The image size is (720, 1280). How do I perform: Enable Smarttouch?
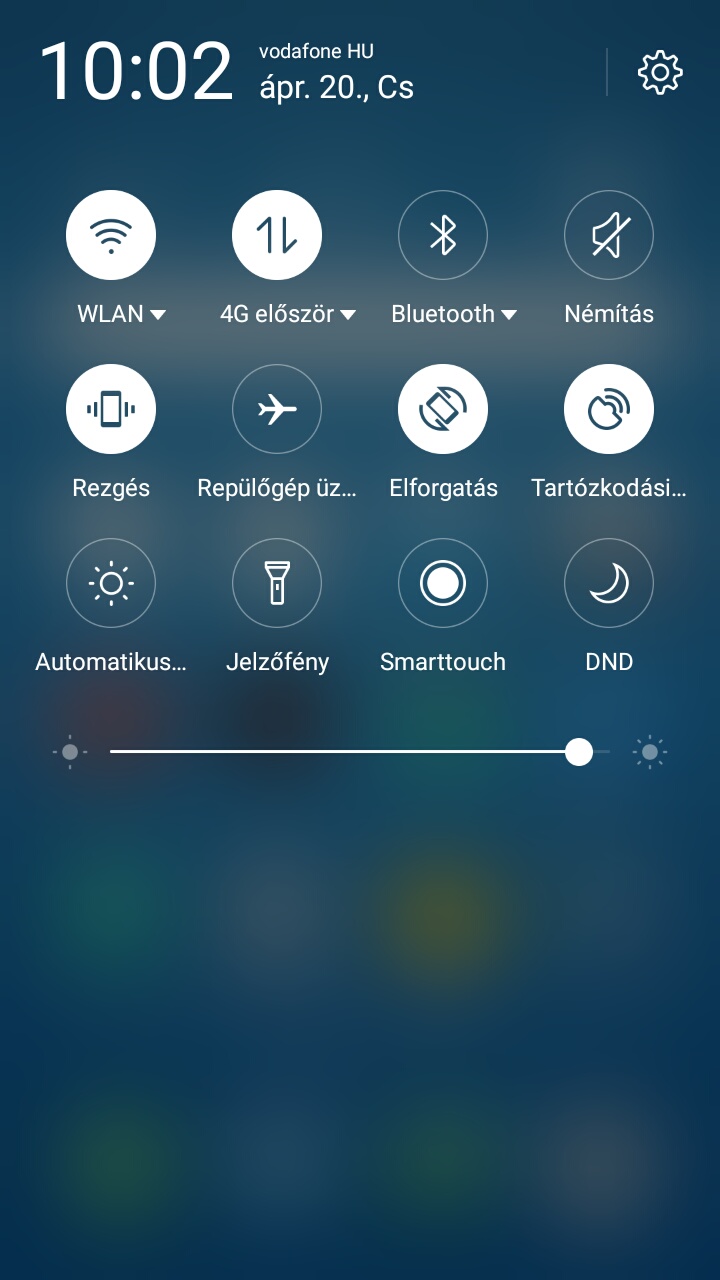(x=443, y=583)
